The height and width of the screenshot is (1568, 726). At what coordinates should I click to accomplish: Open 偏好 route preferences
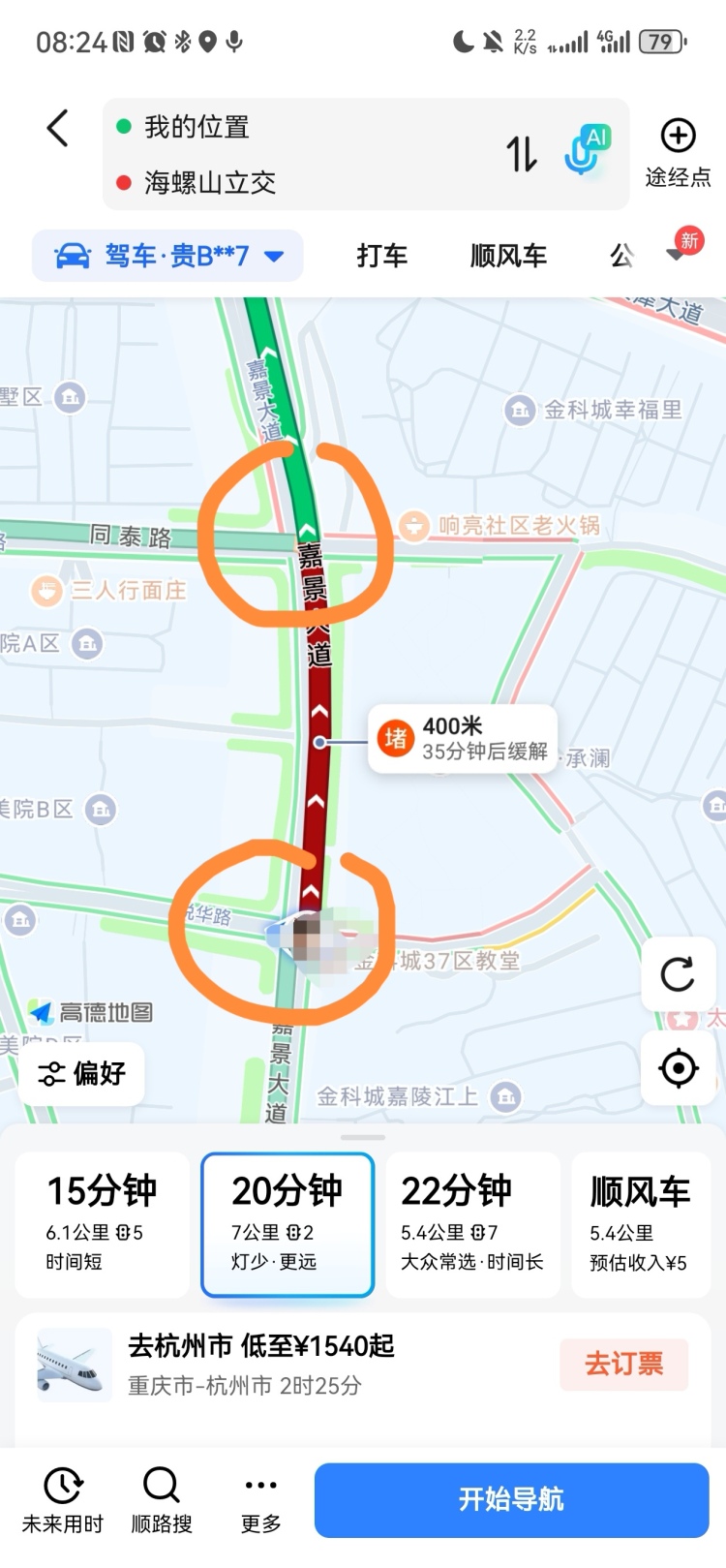(x=82, y=1073)
